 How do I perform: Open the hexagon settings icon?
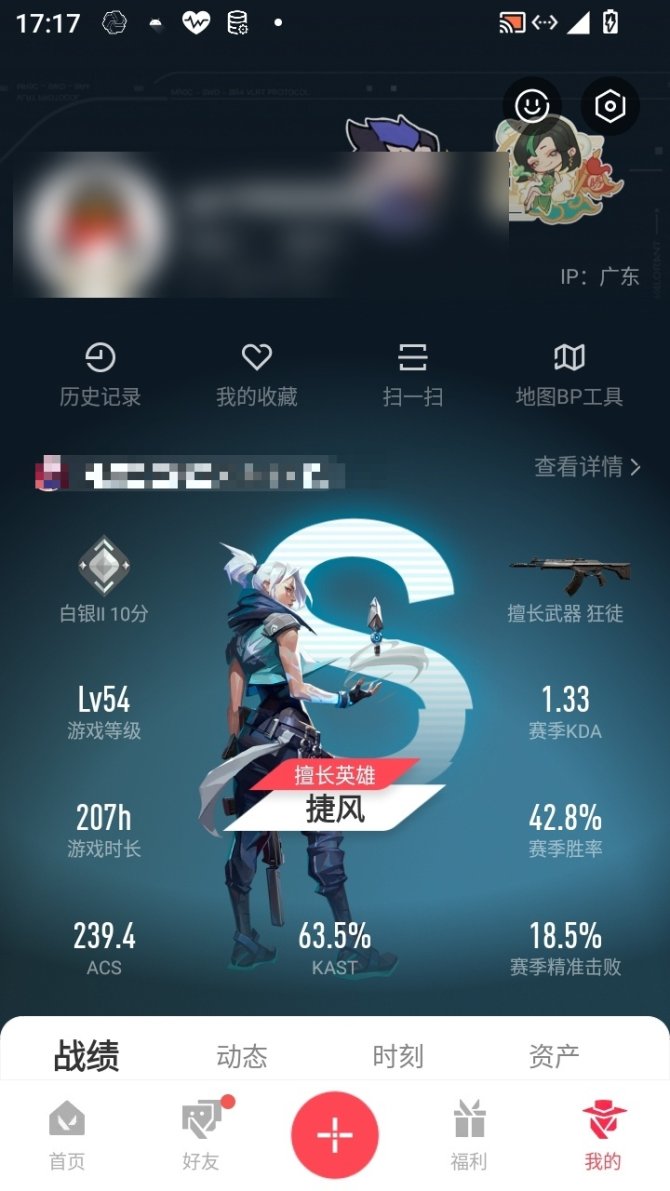pyautogui.click(x=610, y=106)
